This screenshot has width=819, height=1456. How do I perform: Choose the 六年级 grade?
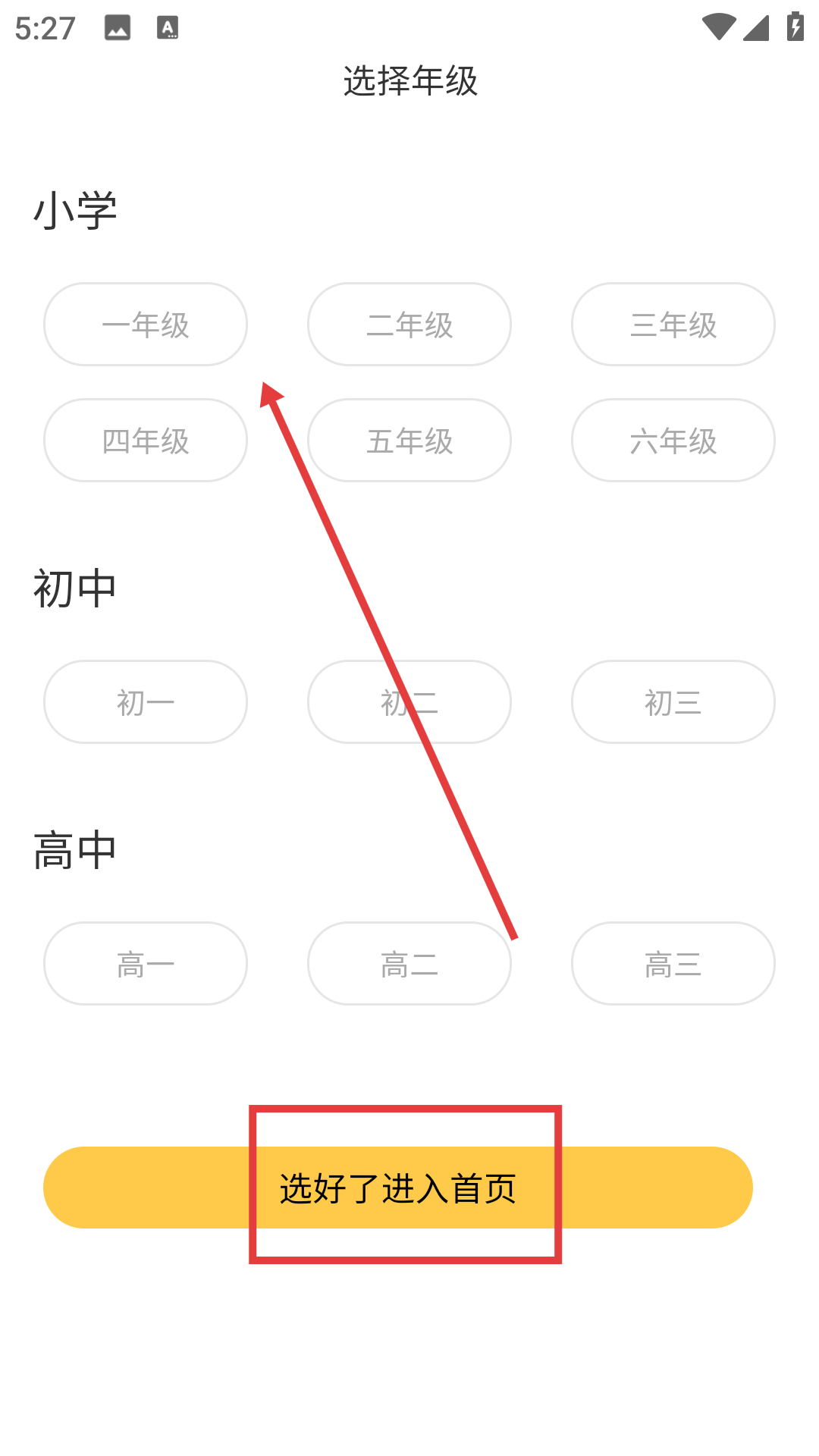pos(673,441)
